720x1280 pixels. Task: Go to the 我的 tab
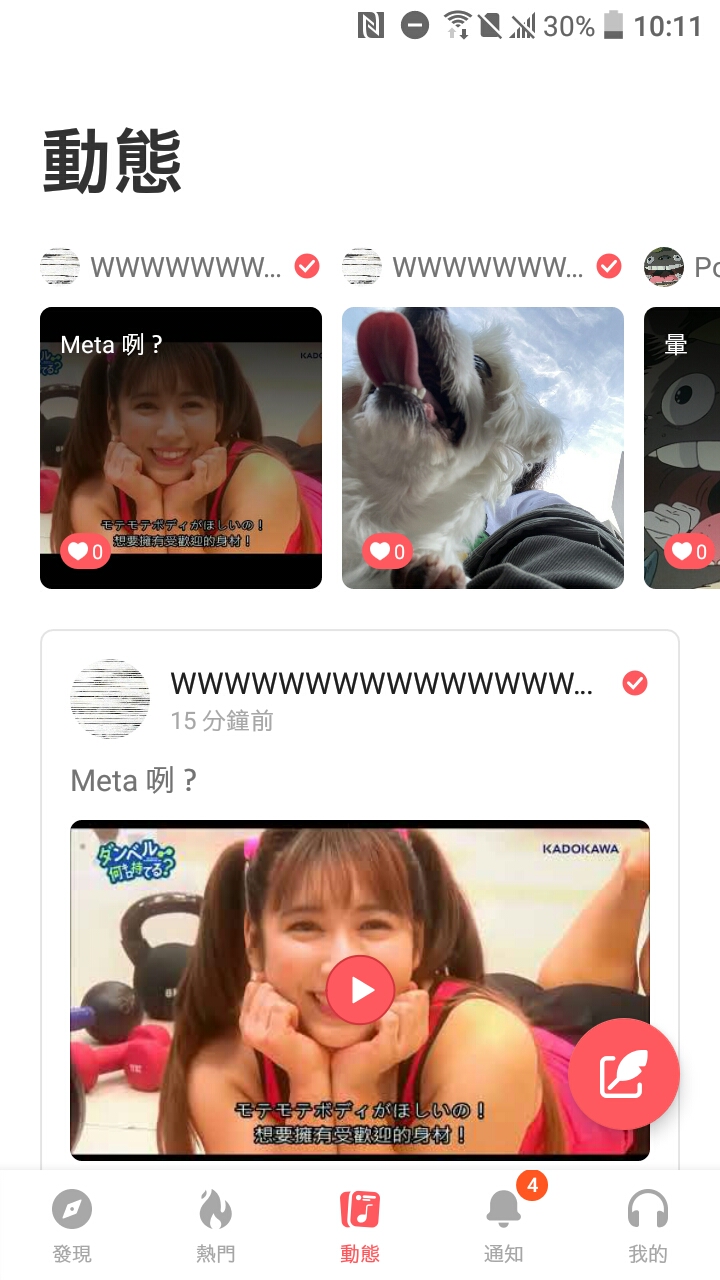(x=647, y=1226)
